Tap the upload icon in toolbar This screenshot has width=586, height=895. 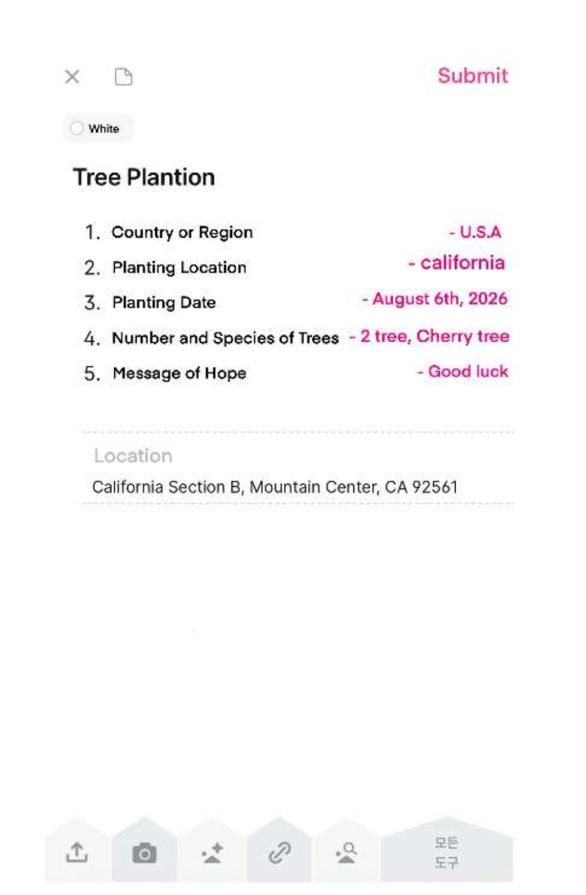(x=77, y=853)
